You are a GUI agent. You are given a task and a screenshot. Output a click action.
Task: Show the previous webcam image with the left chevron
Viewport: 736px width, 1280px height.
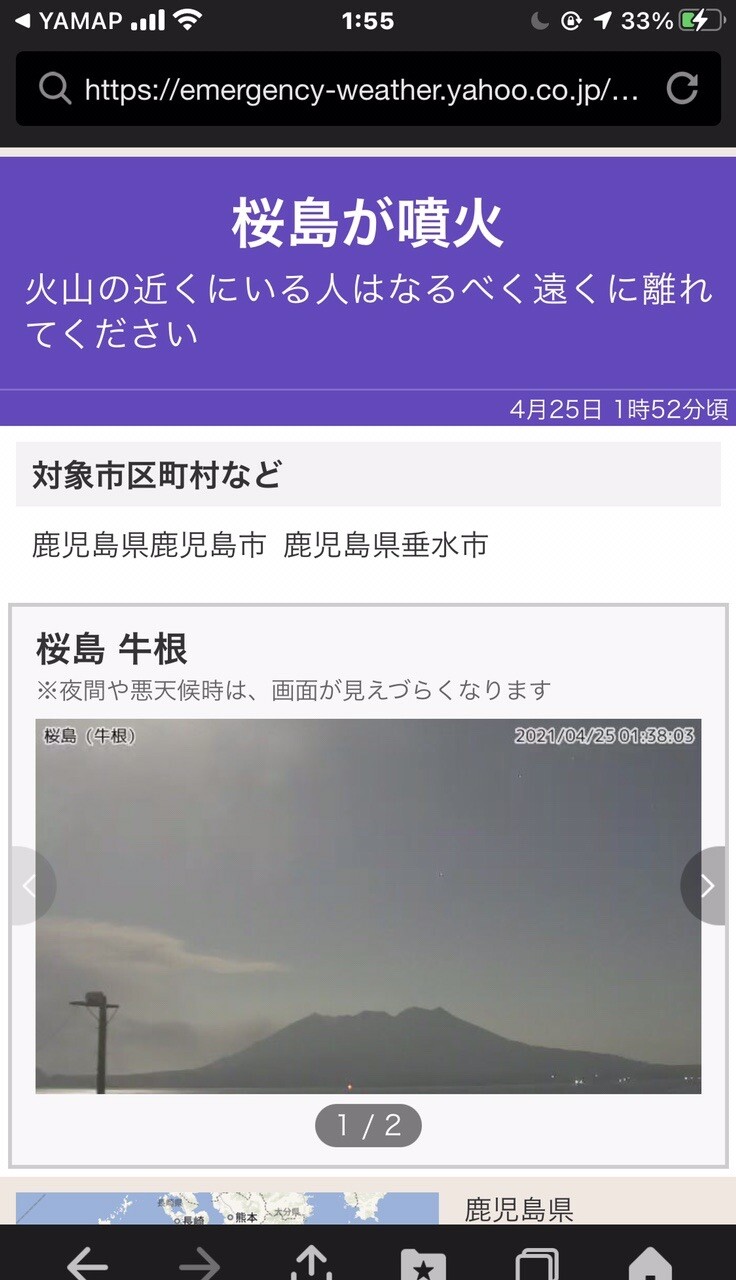pyautogui.click(x=29, y=885)
